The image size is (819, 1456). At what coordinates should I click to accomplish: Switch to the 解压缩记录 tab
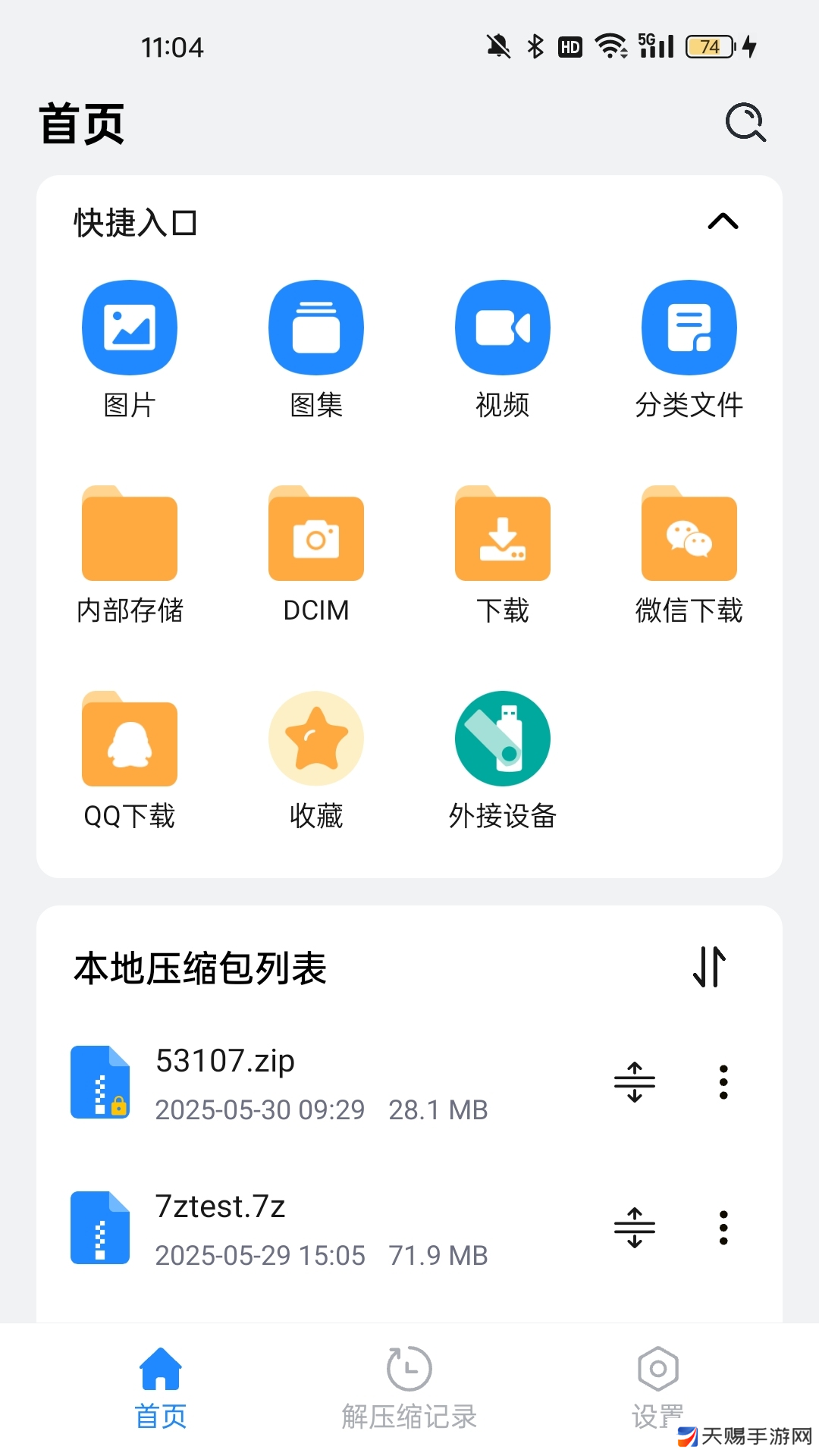[x=409, y=1389]
